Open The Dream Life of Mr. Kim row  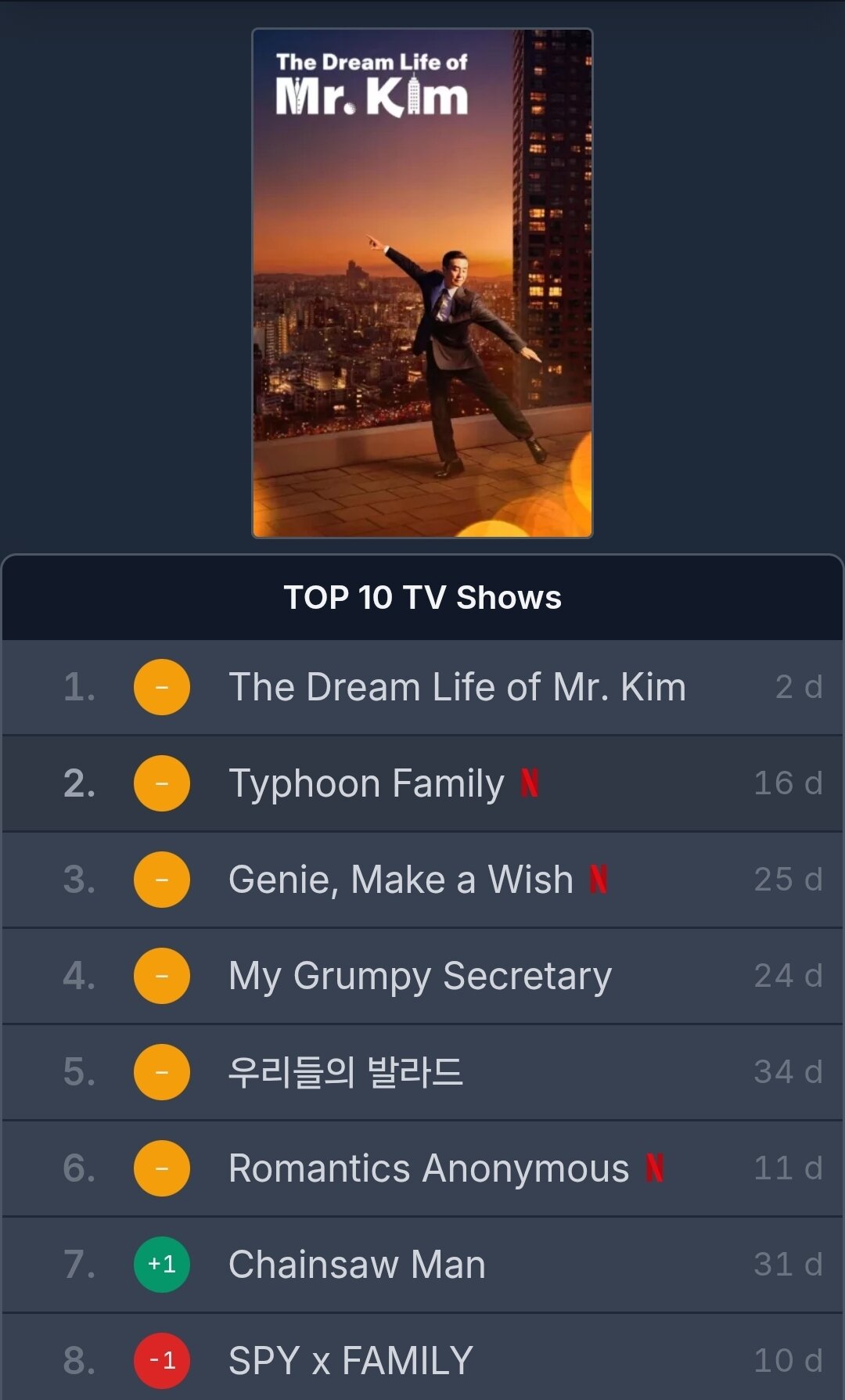[457, 687]
